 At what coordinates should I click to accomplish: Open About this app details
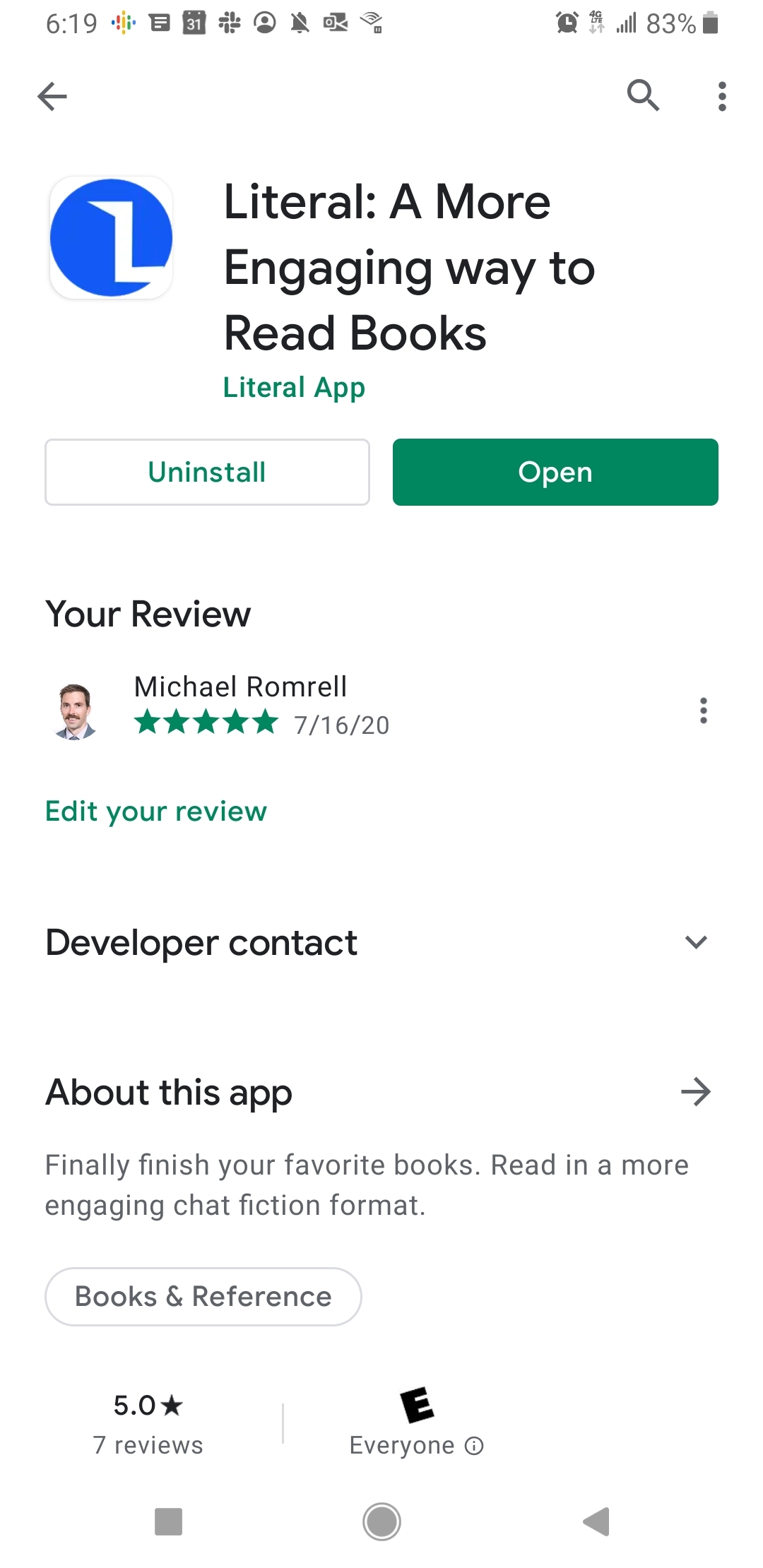tap(696, 1092)
